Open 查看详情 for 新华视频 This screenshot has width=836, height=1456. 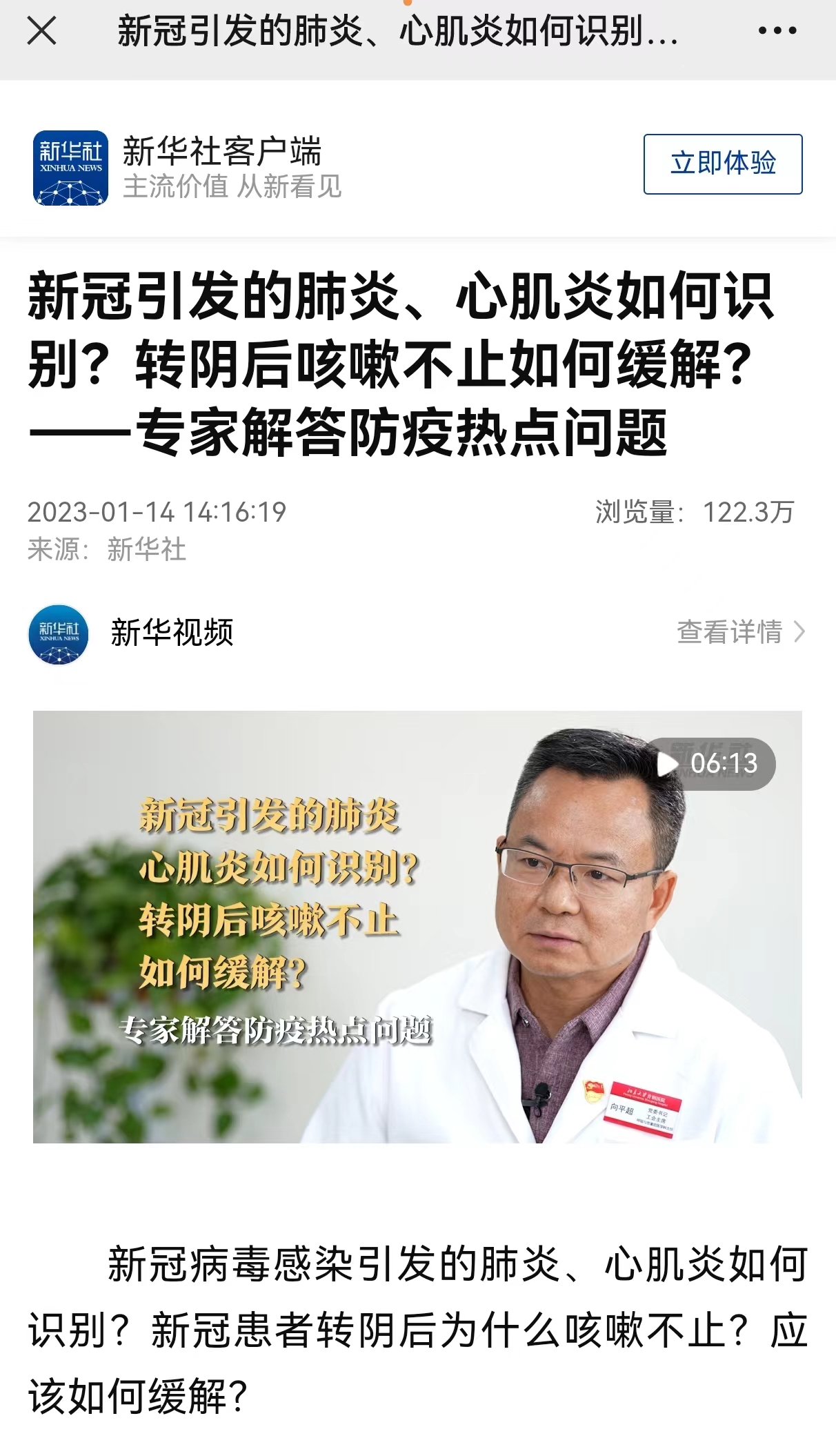(x=740, y=631)
